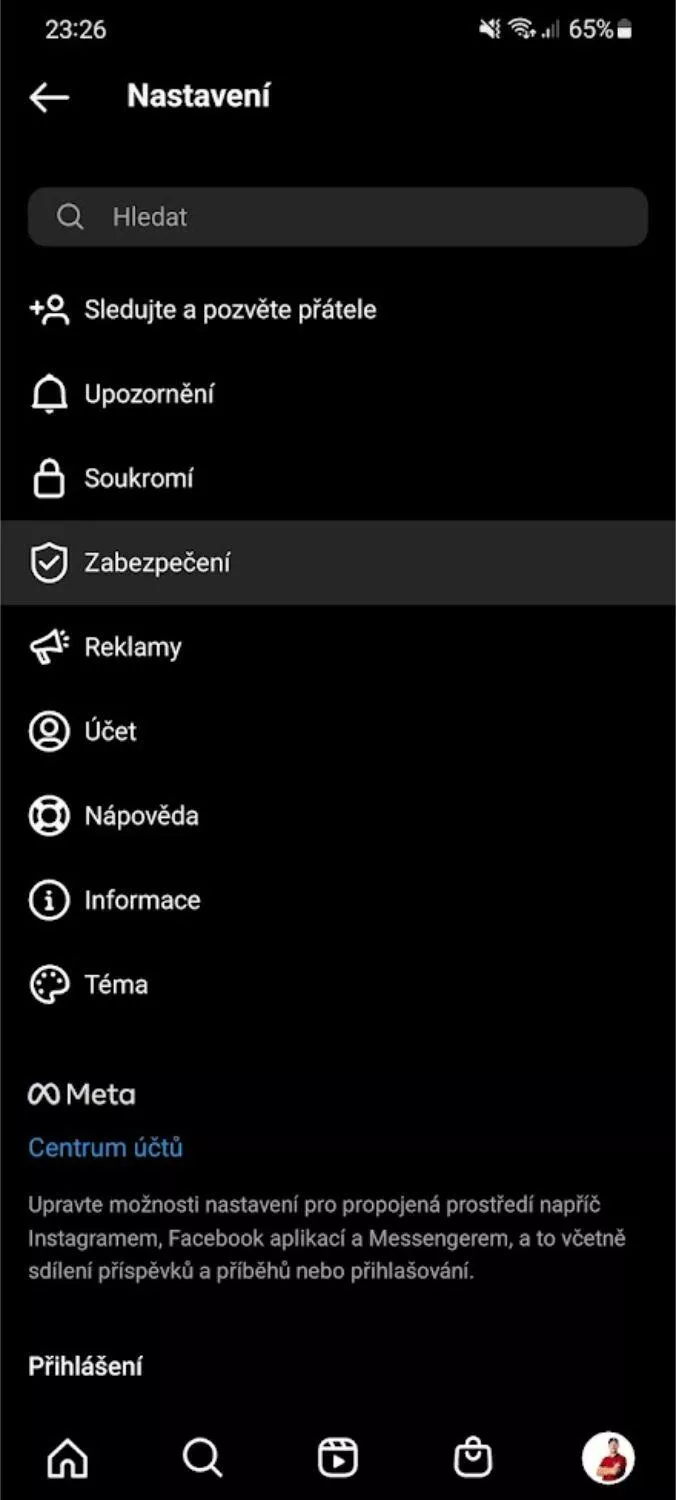Image resolution: width=676 pixels, height=1500 pixels.
Task: Switch to the Shop tab
Action: tap(473, 1459)
